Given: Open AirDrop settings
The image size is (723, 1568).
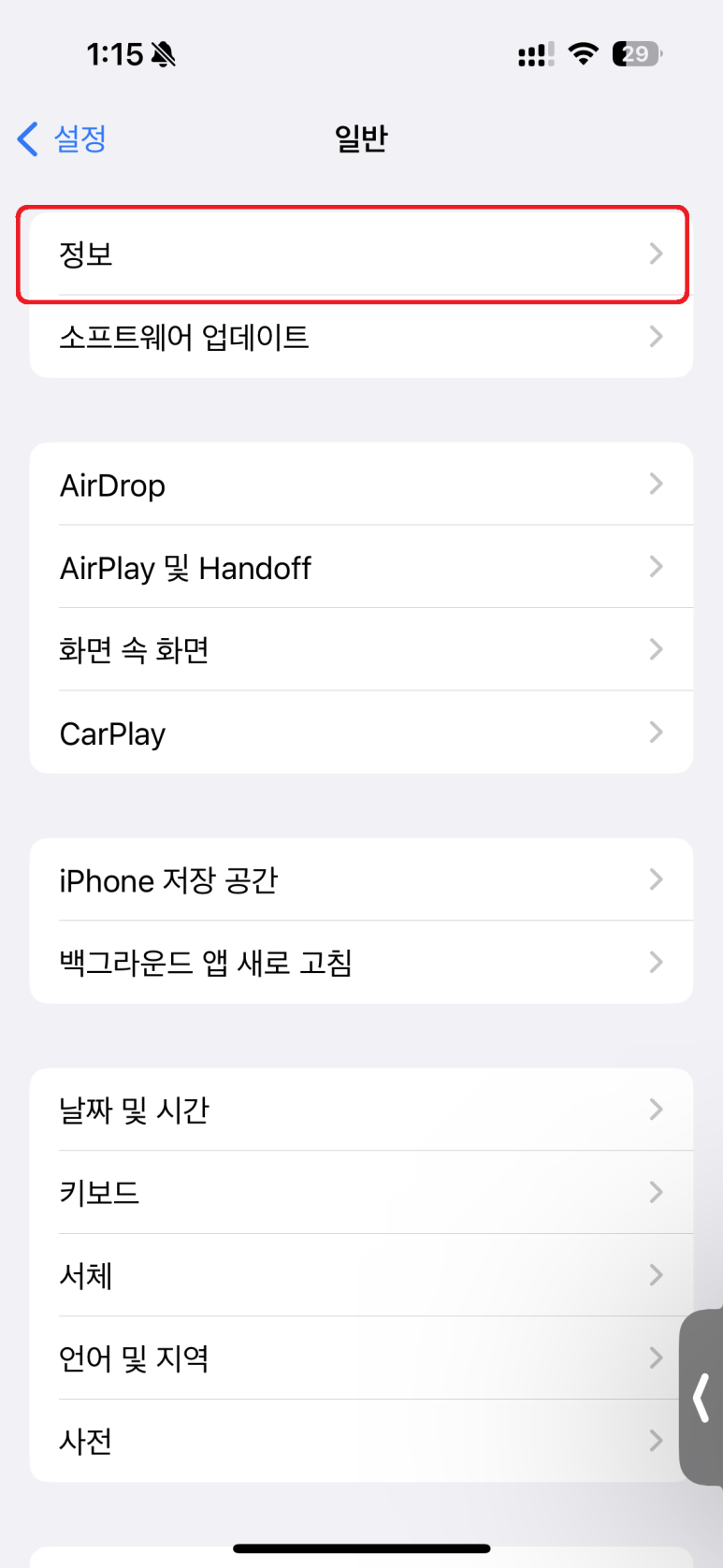Looking at the screenshot, I should coord(360,485).
